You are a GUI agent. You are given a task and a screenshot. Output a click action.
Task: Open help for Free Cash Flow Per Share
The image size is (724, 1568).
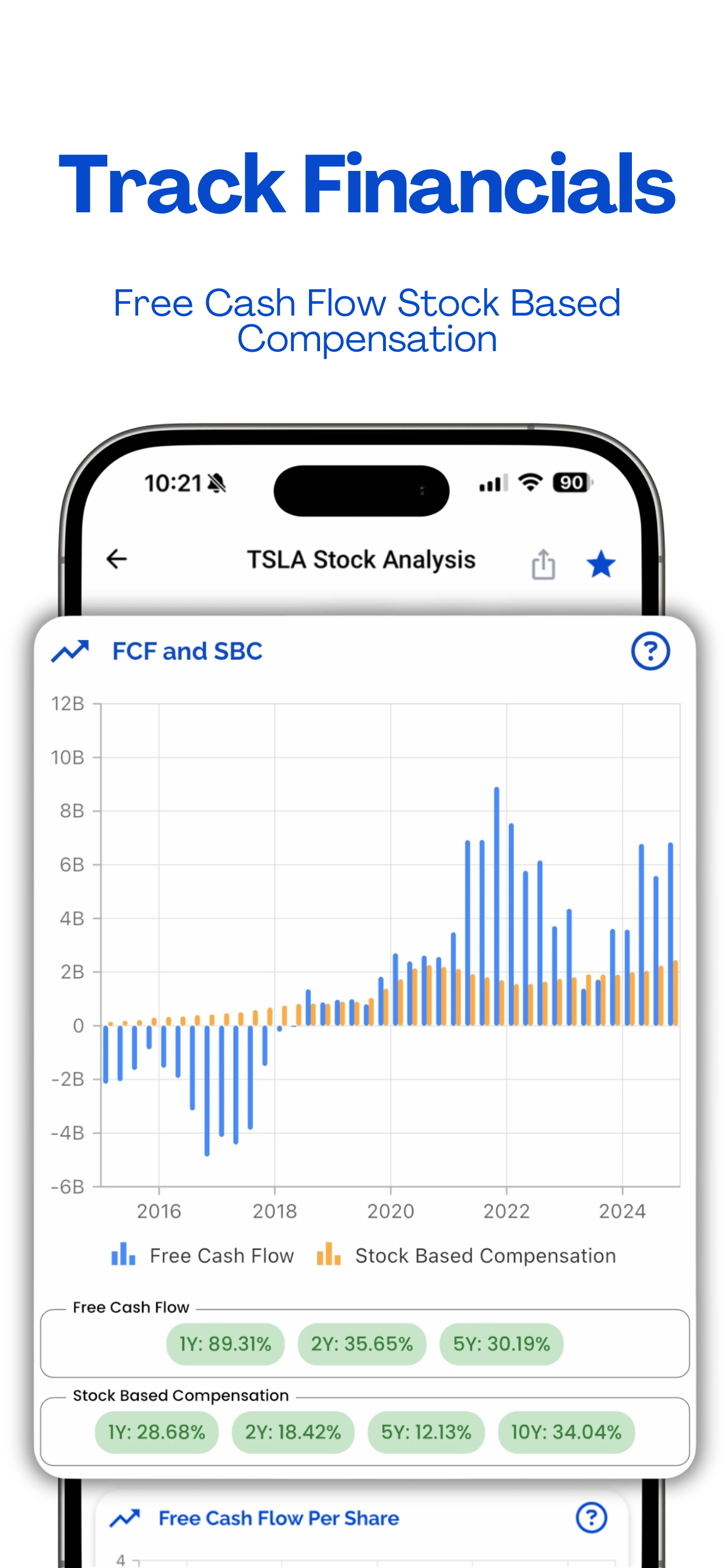(592, 1518)
